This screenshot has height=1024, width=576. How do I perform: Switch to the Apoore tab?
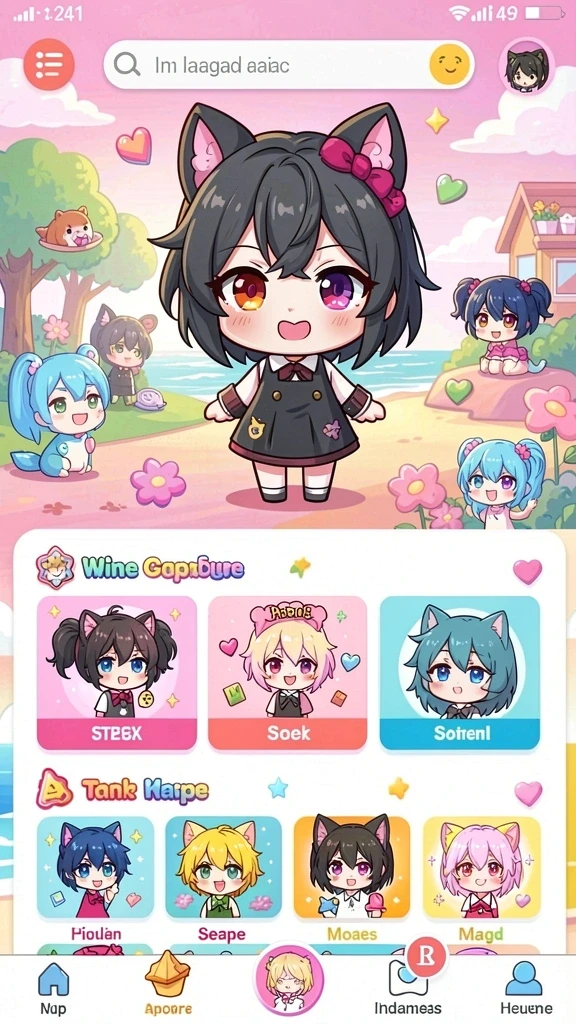pyautogui.click(x=168, y=985)
